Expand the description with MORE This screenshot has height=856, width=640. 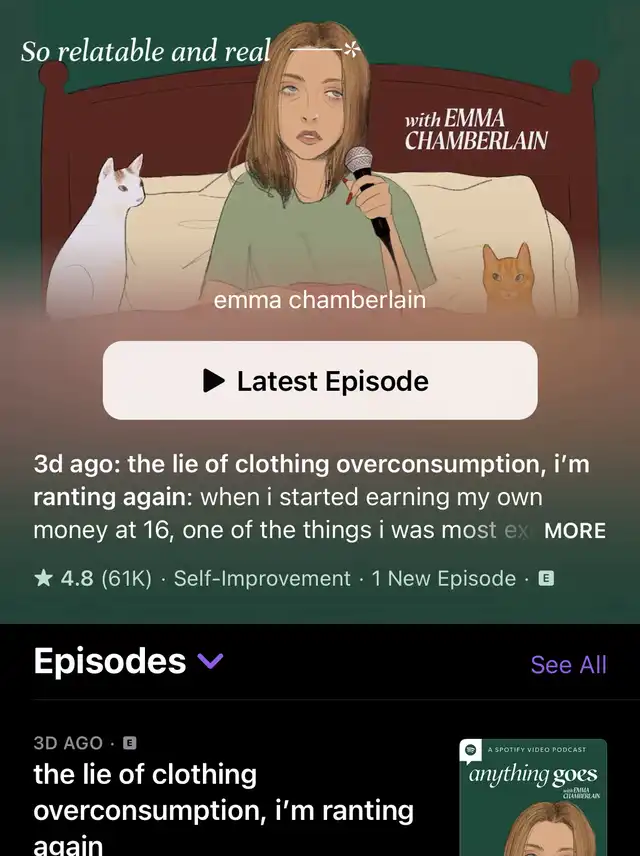point(574,531)
